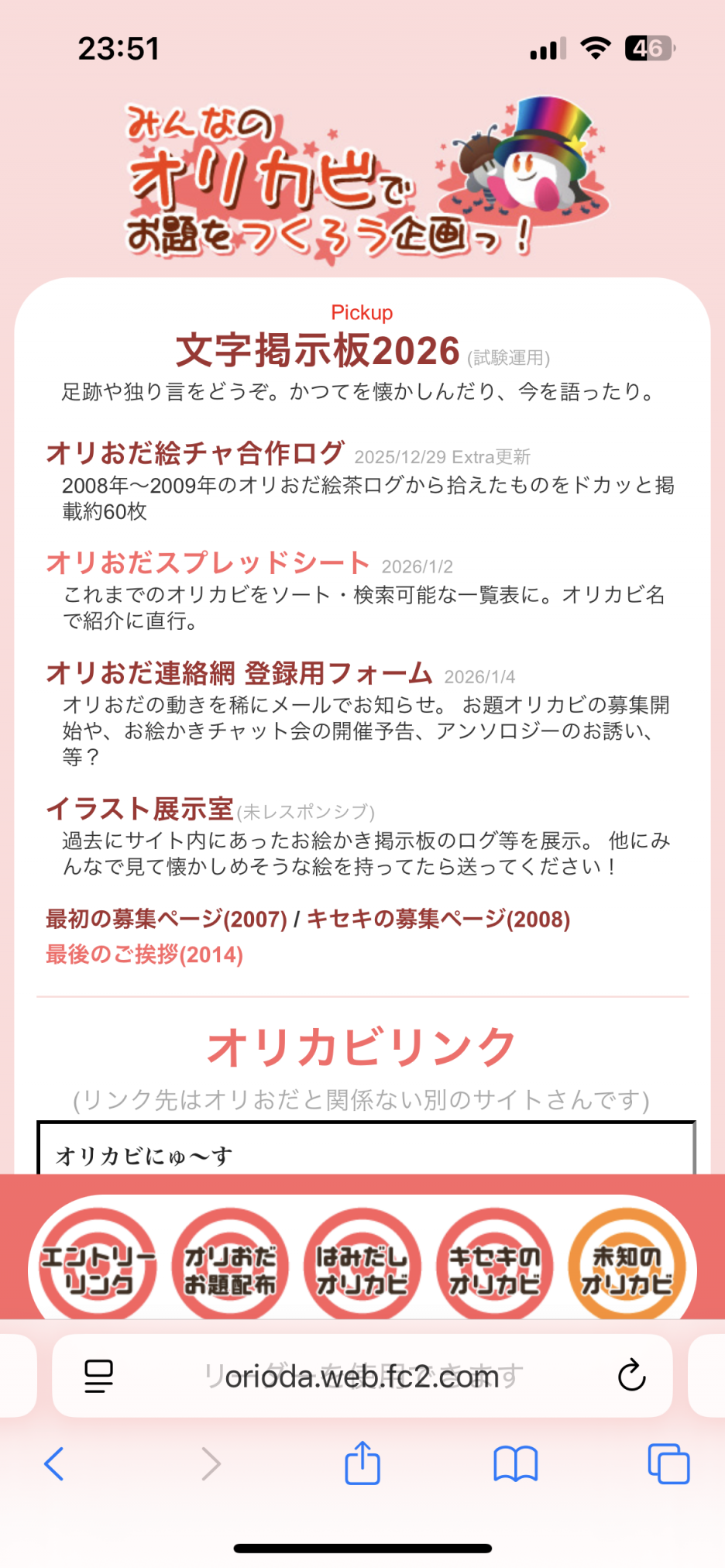Open オリおだ絵チャ合作ログ link
The image size is (725, 1568).
(x=195, y=453)
